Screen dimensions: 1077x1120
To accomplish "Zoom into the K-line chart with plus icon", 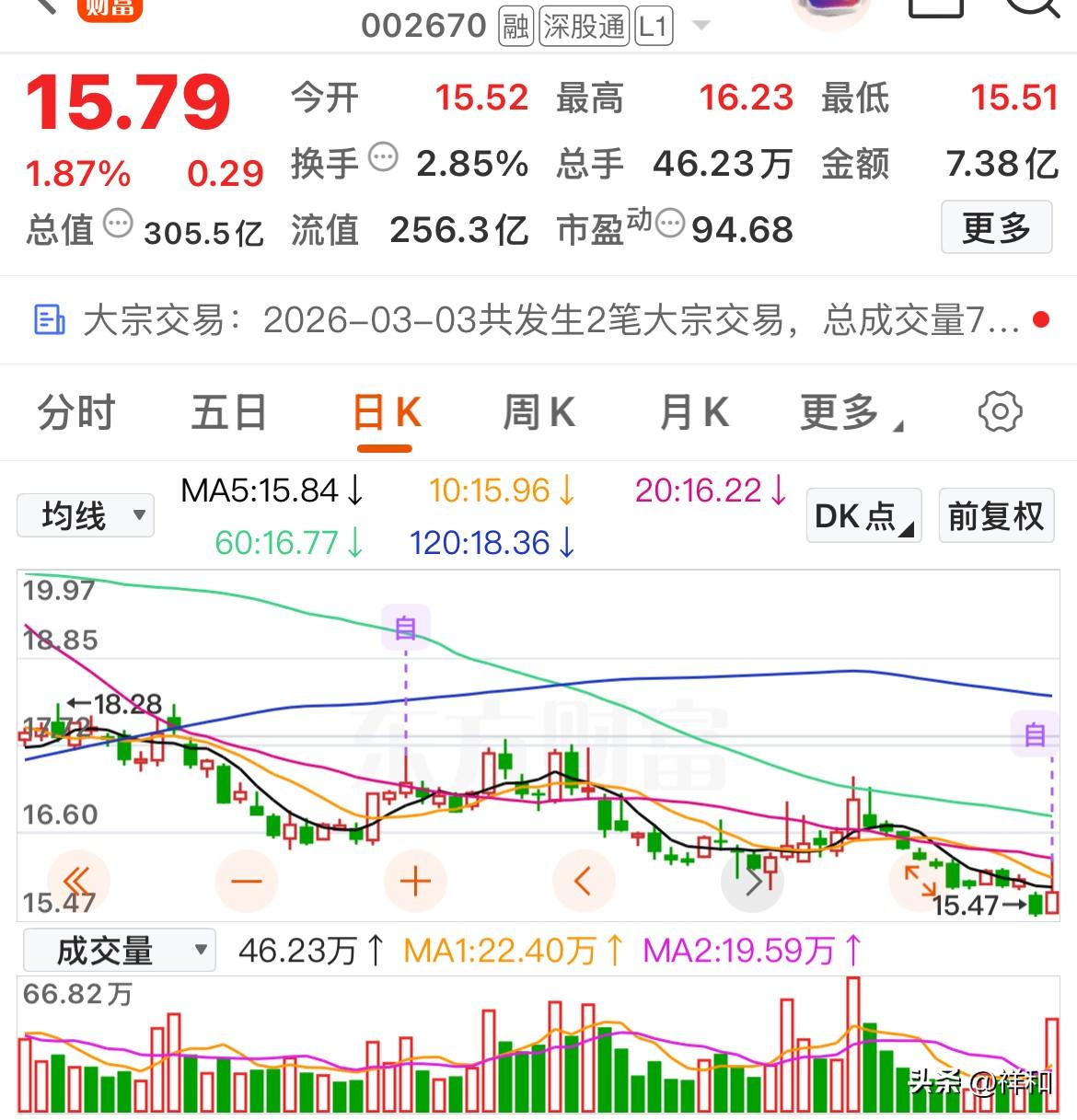I will click(x=415, y=881).
